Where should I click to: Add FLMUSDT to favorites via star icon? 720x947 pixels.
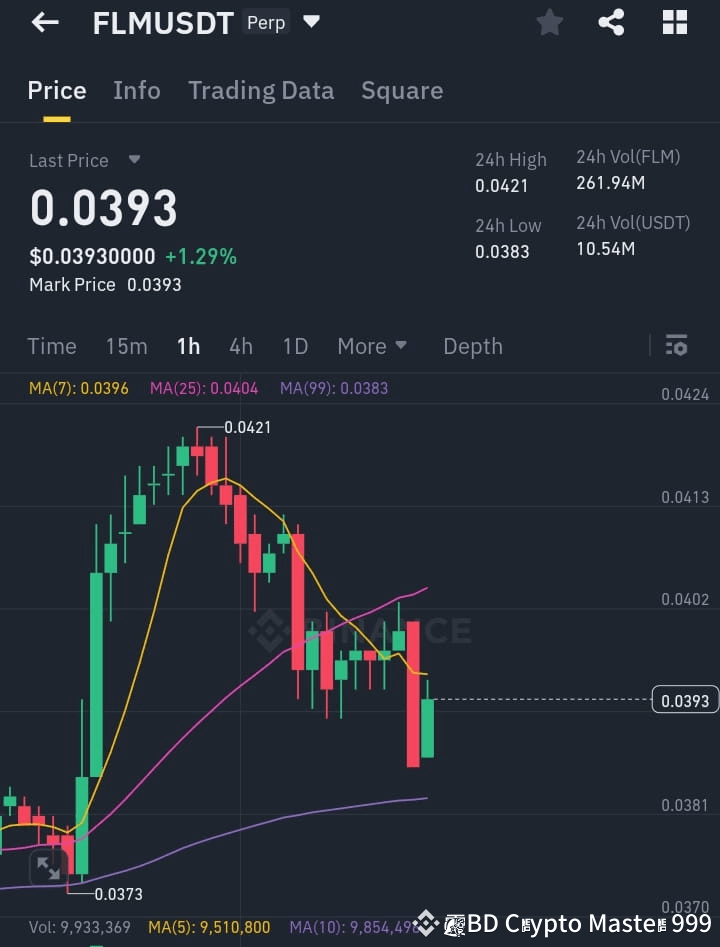click(x=549, y=22)
